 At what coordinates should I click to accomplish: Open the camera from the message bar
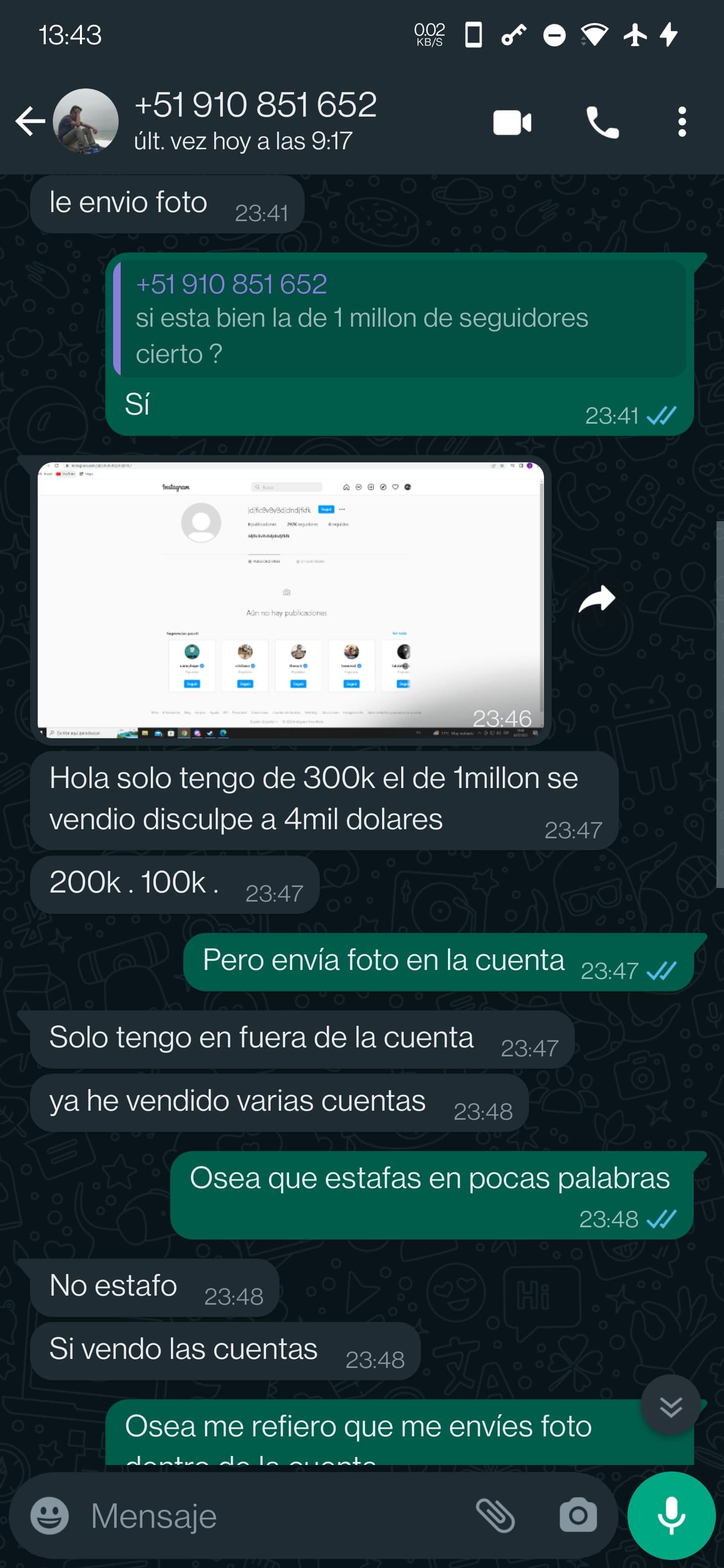(x=577, y=1515)
